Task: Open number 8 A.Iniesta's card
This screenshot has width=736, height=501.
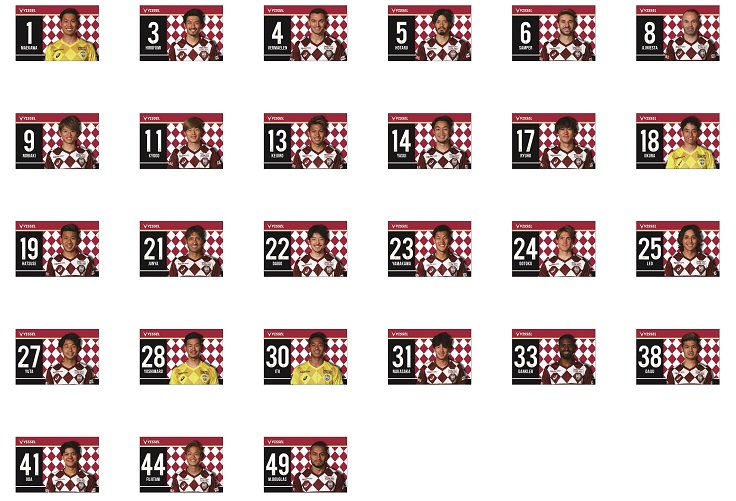Action: [x=677, y=33]
